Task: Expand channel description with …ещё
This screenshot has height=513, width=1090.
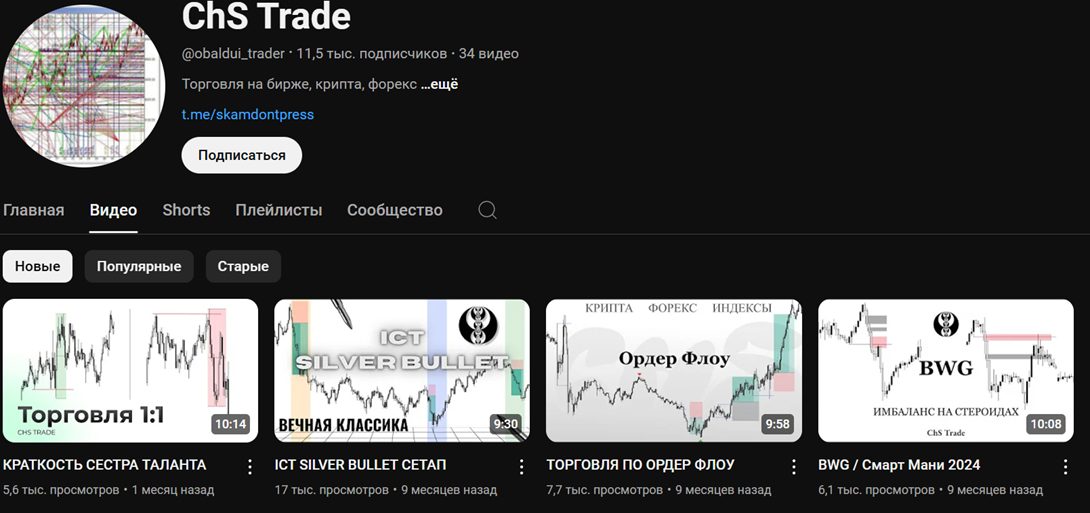Action: coord(439,84)
